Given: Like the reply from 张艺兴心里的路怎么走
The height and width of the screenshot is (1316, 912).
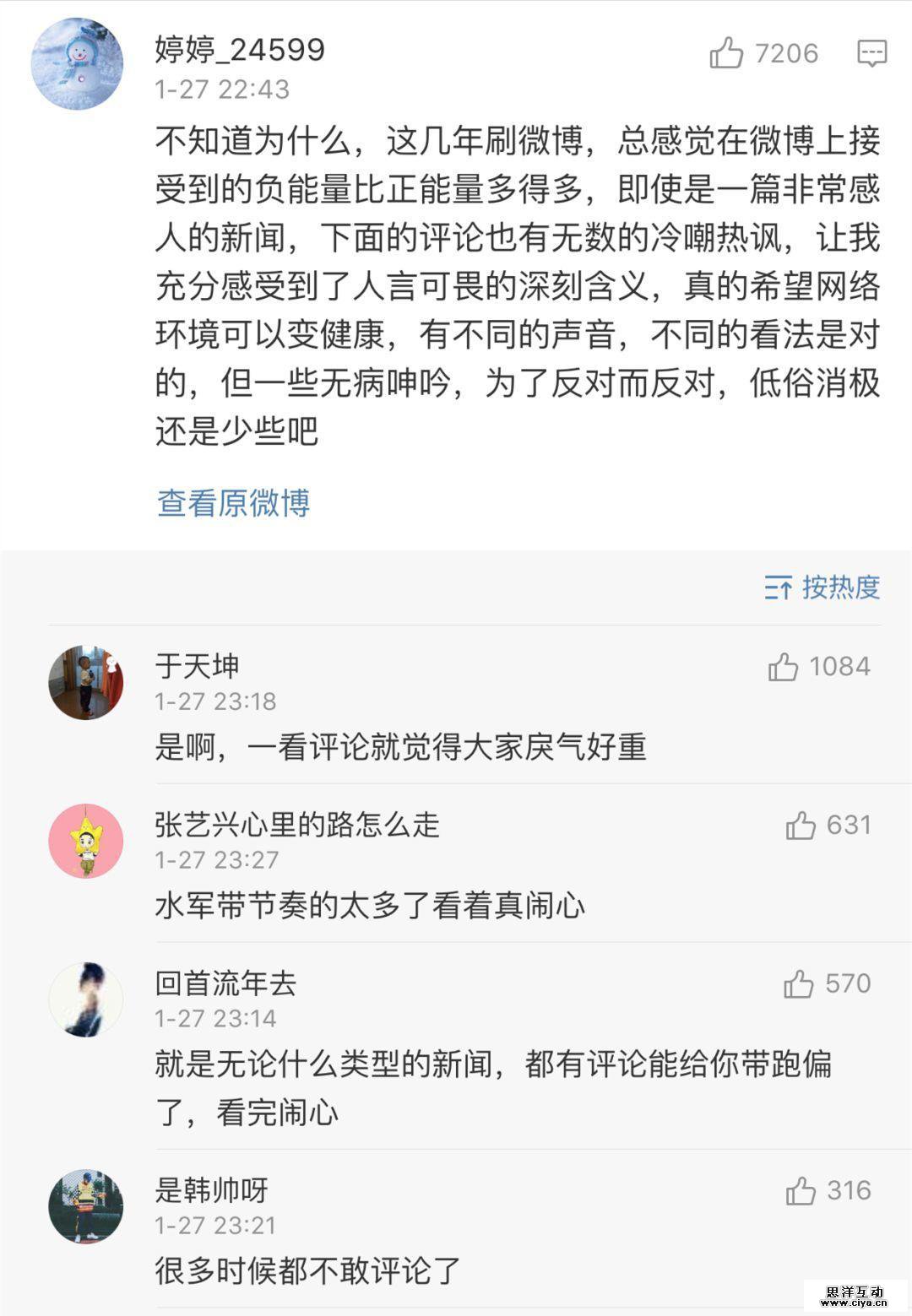Looking at the screenshot, I should coord(801,825).
